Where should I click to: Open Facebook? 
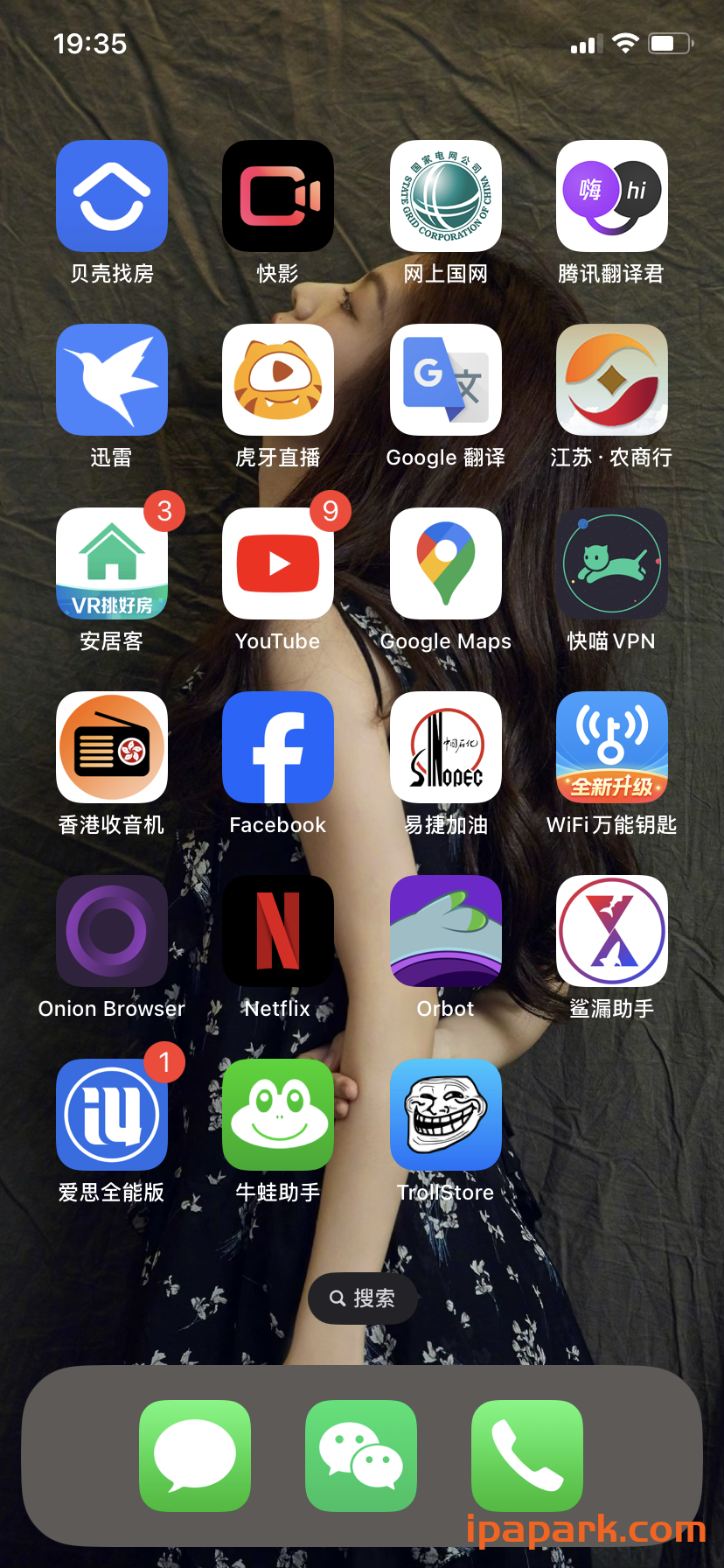click(277, 746)
